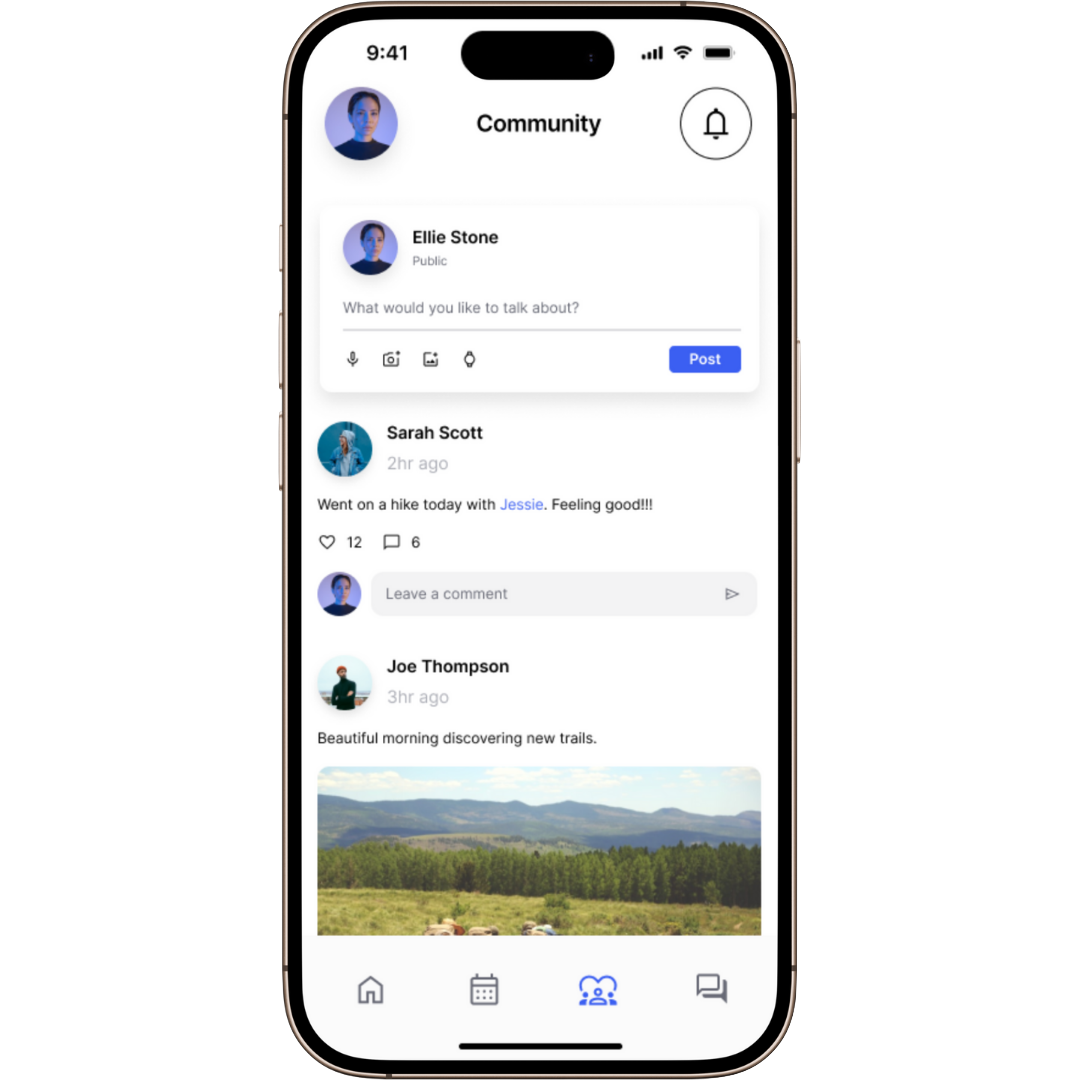Select the Community tab
Image resolution: width=1080 pixels, height=1080 pixels.
point(598,990)
